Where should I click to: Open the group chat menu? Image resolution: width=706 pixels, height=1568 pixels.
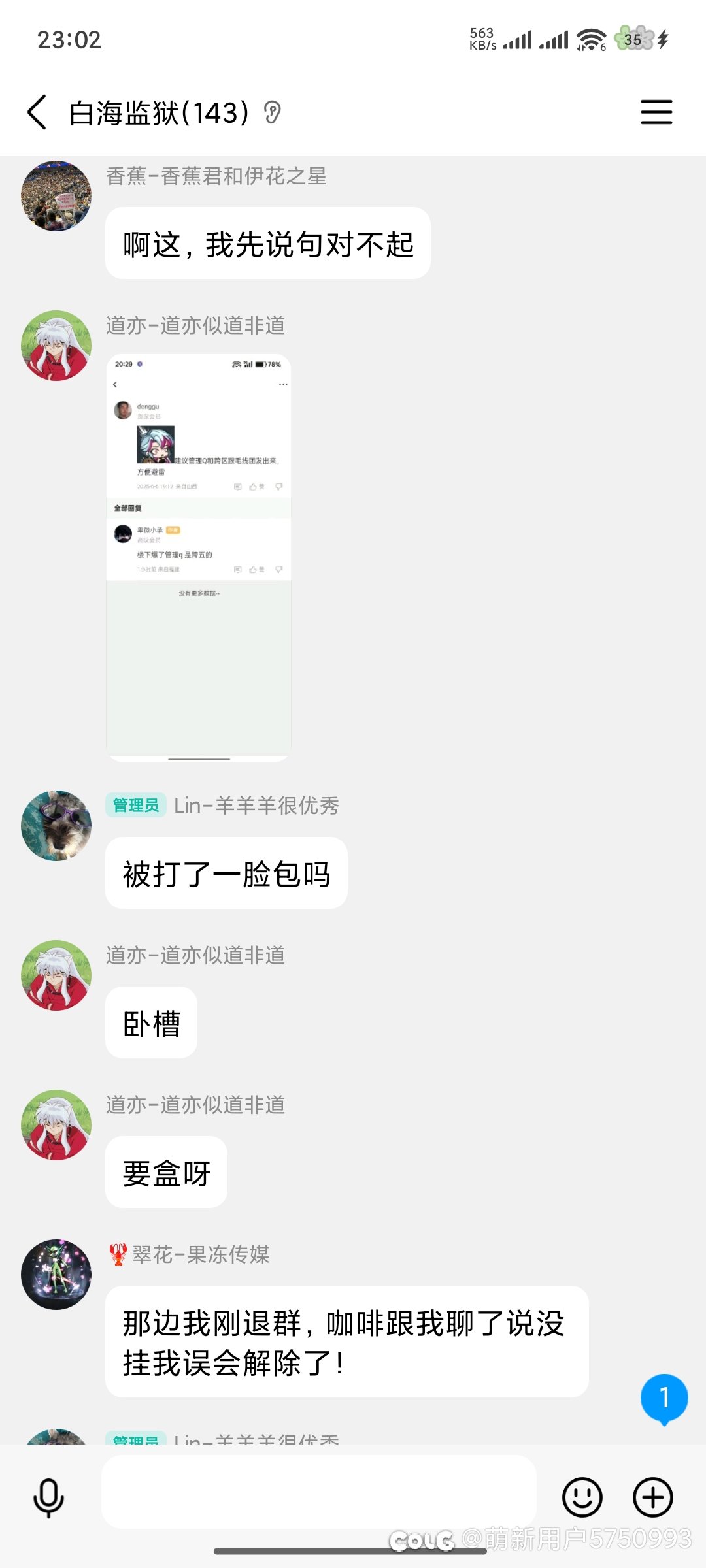click(656, 112)
